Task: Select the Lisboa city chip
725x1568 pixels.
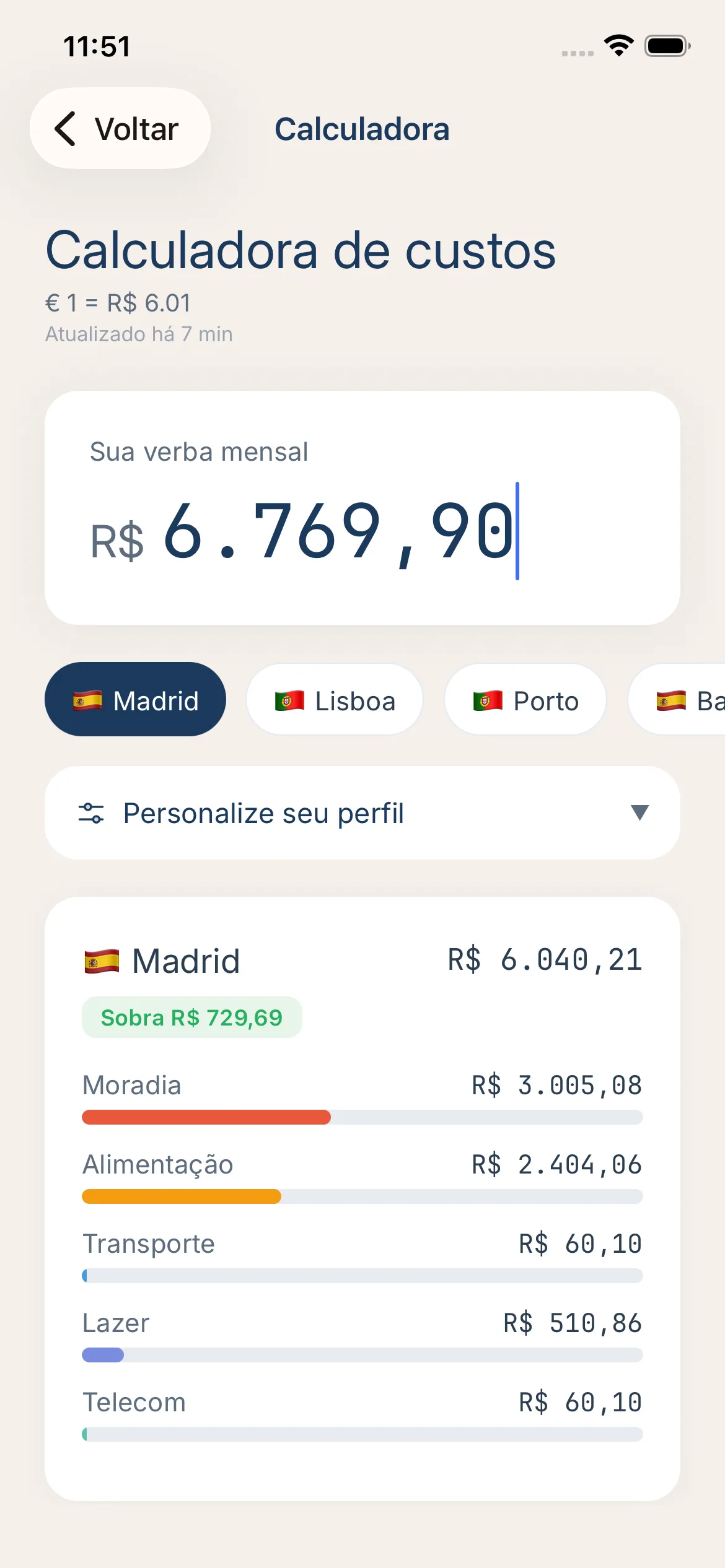Action: click(x=334, y=700)
